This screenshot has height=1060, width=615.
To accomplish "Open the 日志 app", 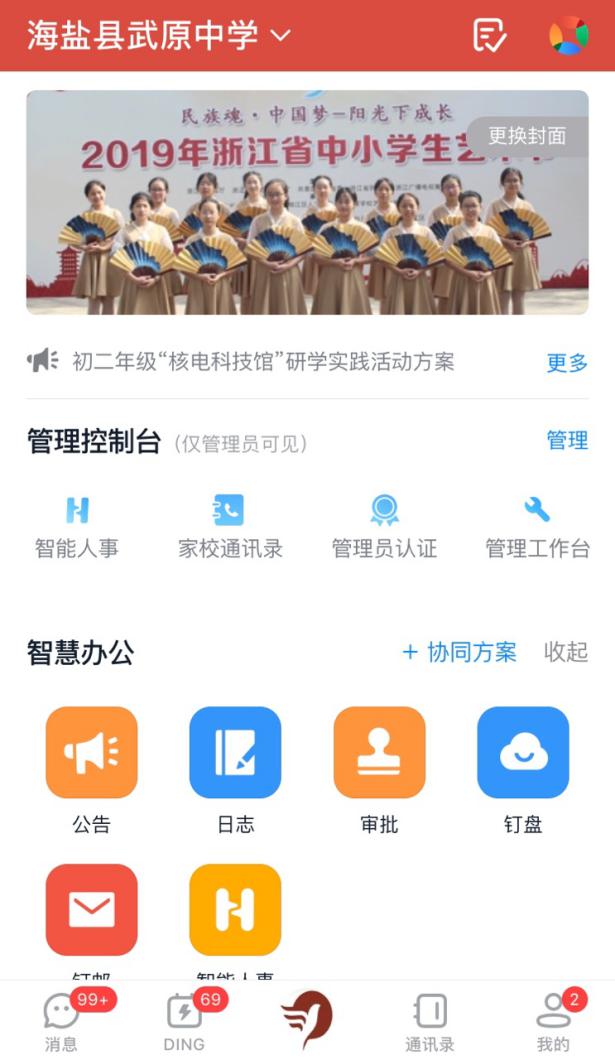I will tap(235, 771).
